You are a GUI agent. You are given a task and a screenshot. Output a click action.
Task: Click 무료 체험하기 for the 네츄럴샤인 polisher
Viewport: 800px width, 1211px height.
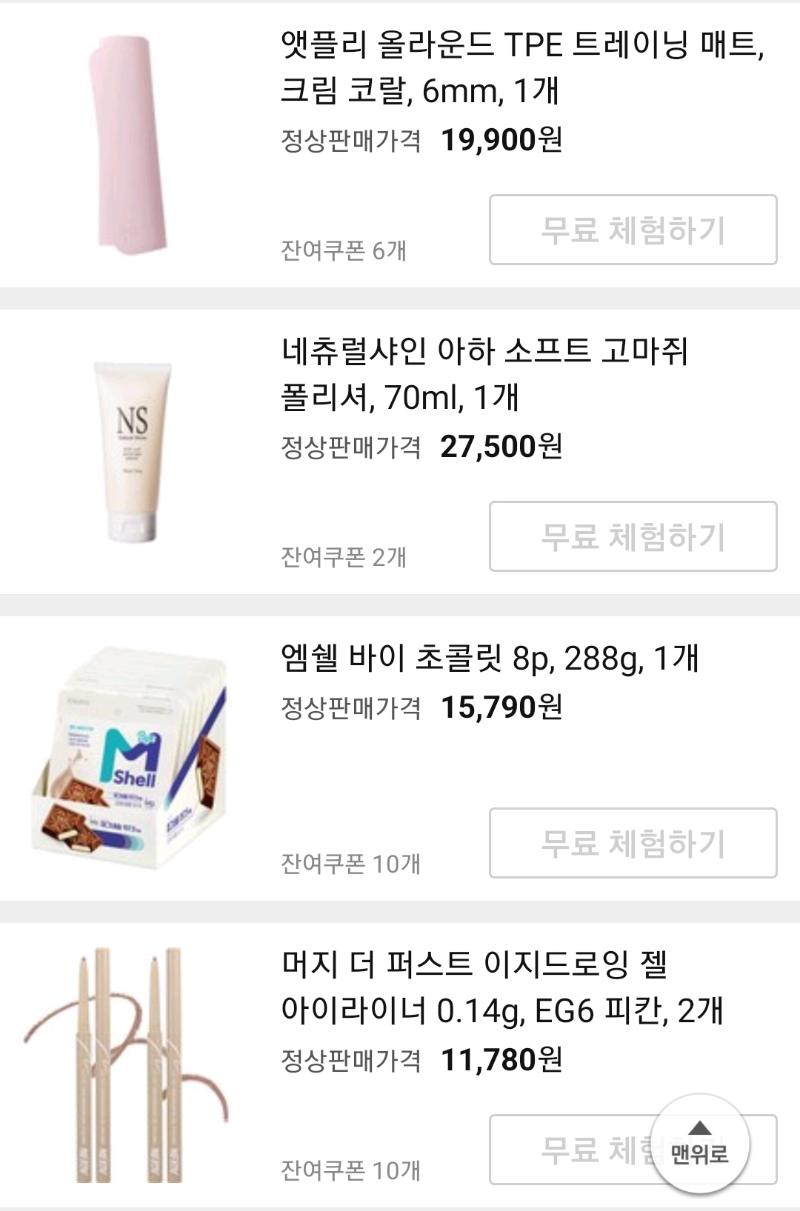tap(632, 537)
